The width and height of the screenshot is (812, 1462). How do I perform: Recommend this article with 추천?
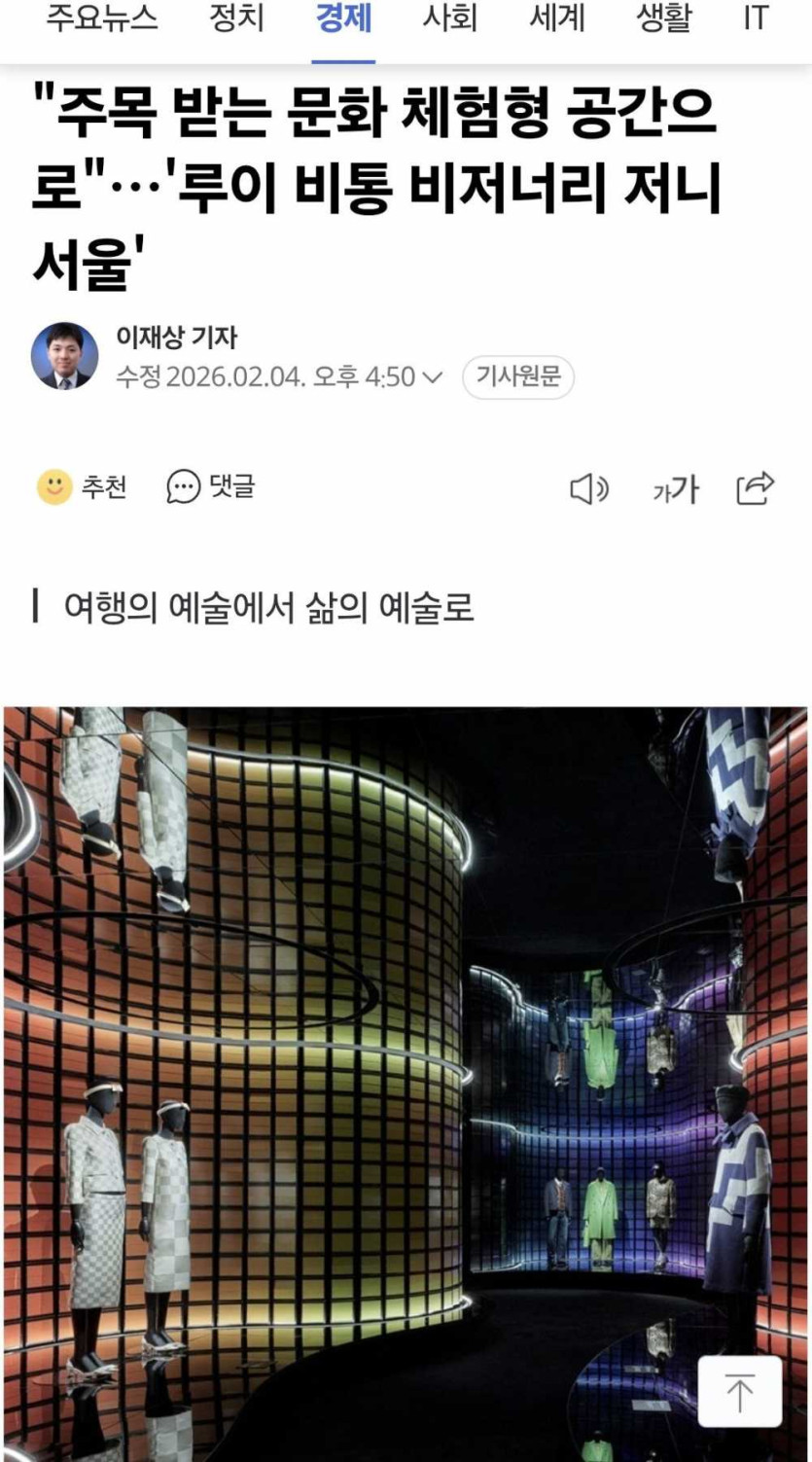point(82,486)
